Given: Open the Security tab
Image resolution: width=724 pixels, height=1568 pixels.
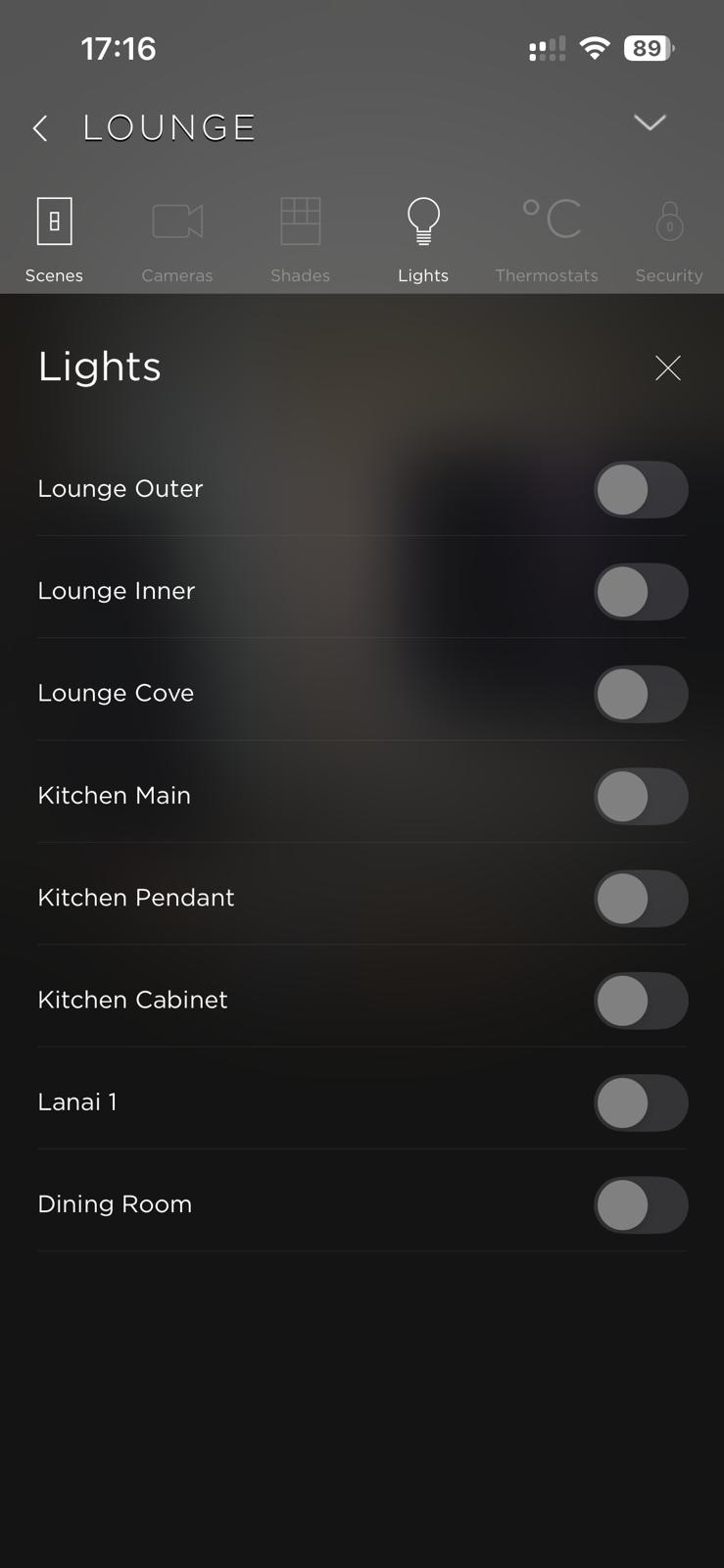Looking at the screenshot, I should 669,240.
